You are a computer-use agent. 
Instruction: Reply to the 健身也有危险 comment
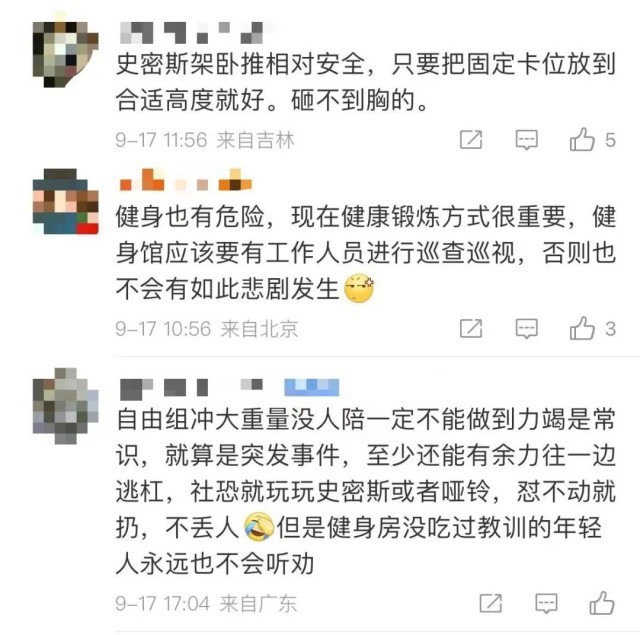[527, 328]
